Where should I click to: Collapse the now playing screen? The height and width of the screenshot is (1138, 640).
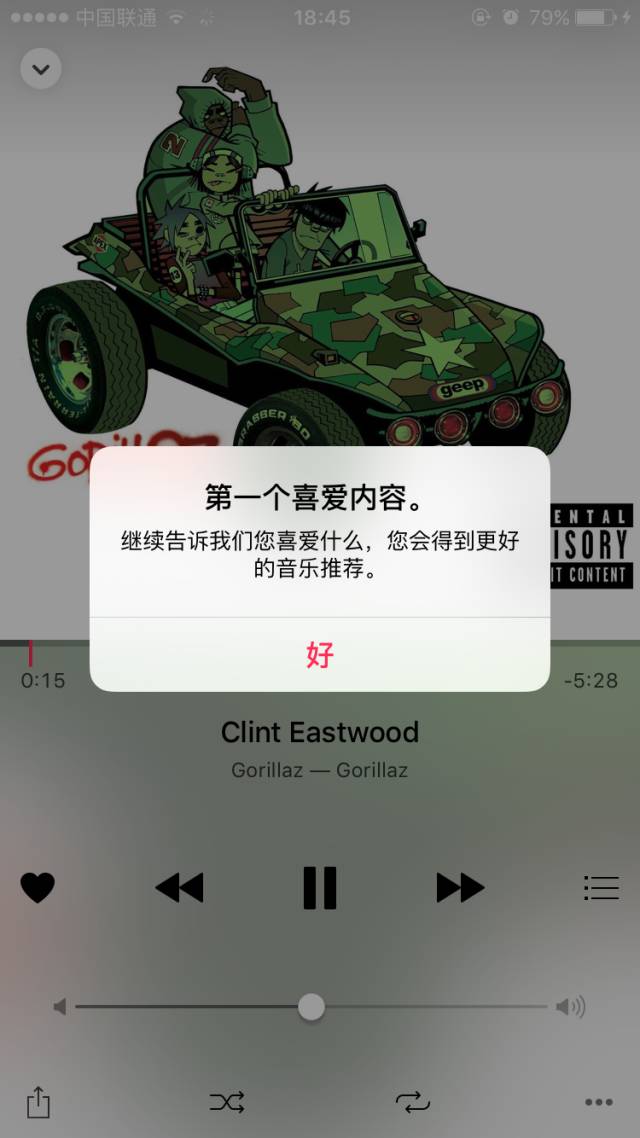point(41,69)
